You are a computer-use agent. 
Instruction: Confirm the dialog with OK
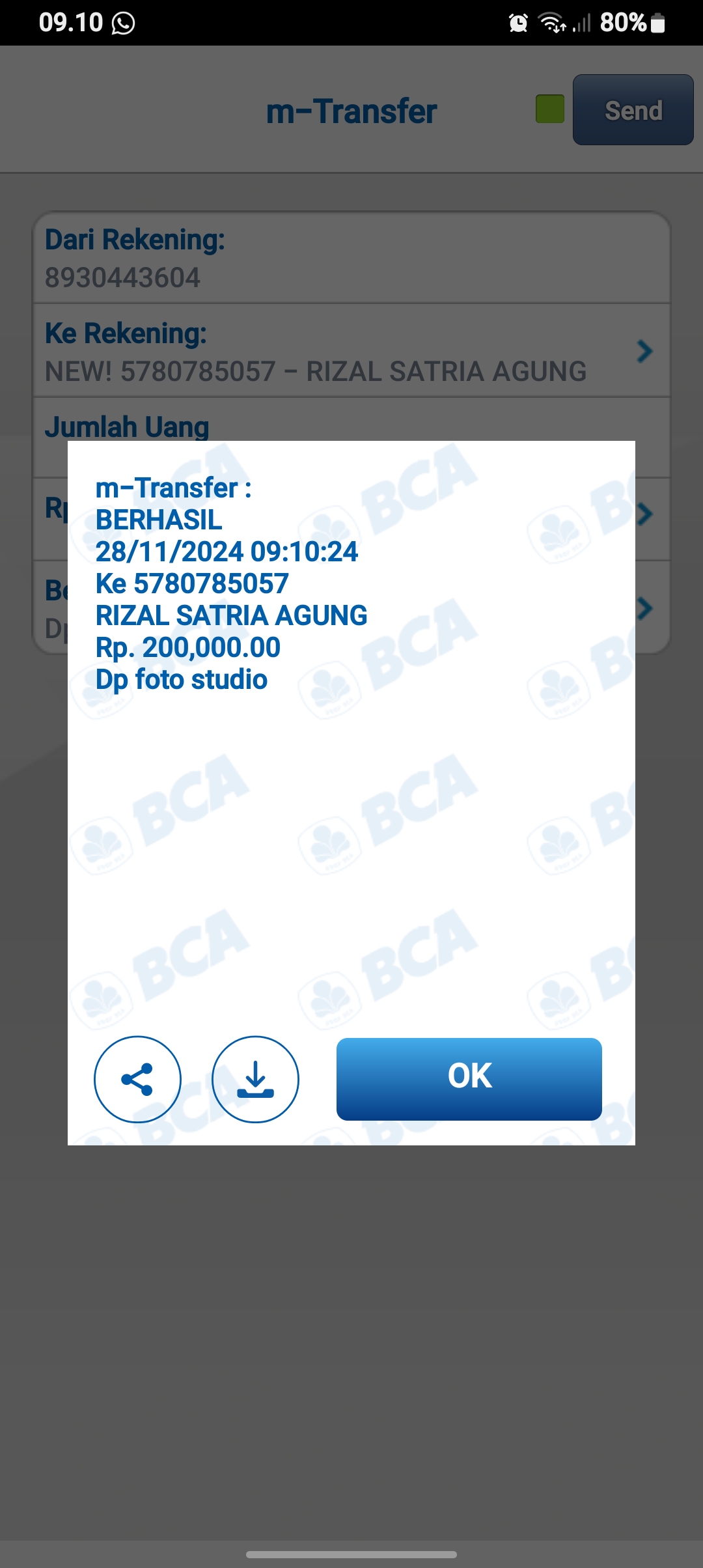pos(469,1078)
